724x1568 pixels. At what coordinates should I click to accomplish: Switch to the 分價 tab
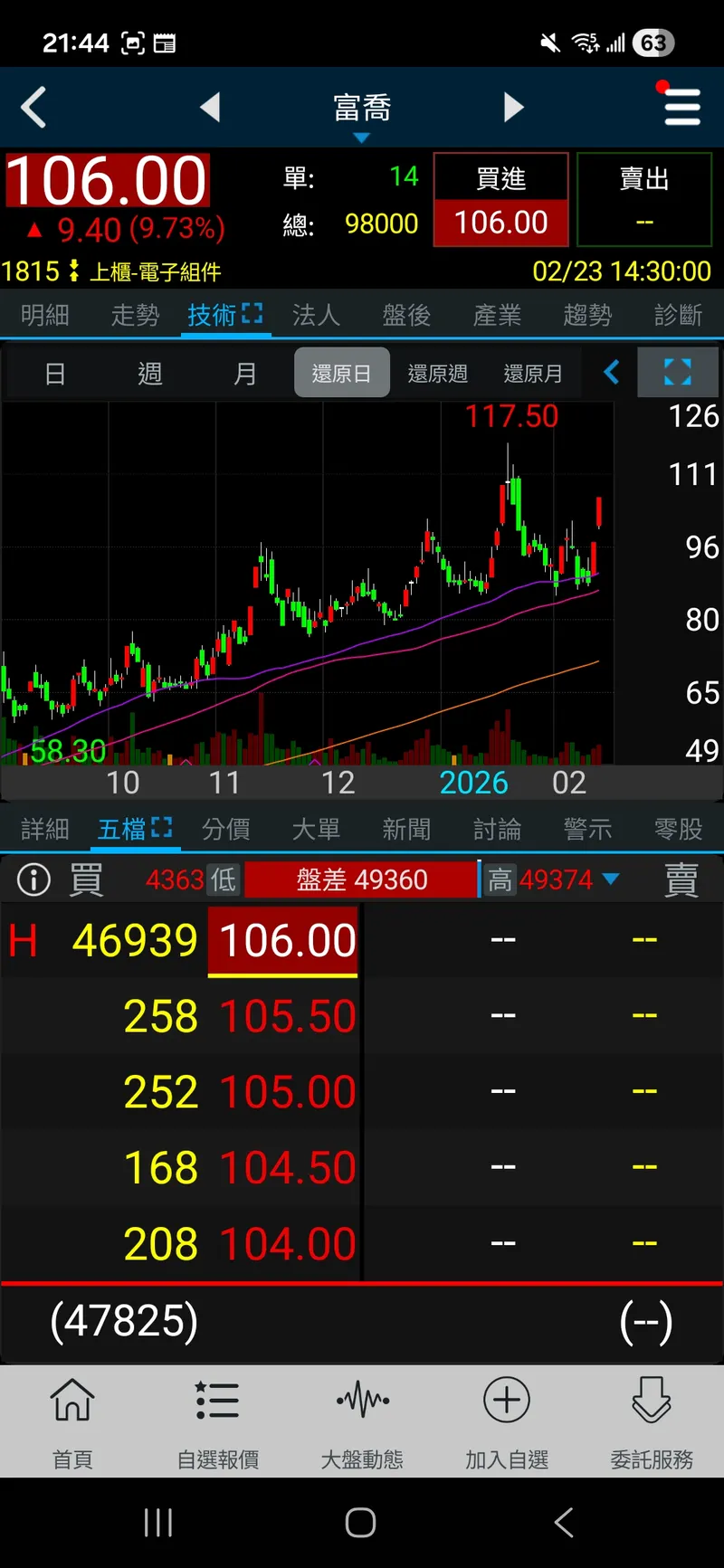click(x=225, y=829)
